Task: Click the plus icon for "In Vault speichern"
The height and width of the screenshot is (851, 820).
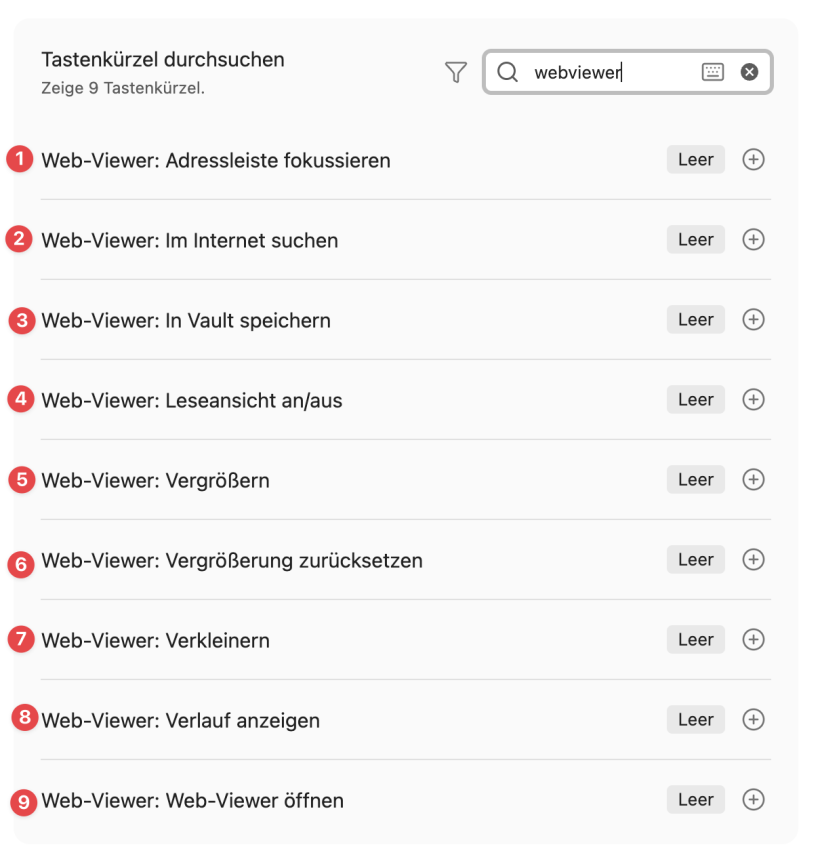Action: [753, 319]
